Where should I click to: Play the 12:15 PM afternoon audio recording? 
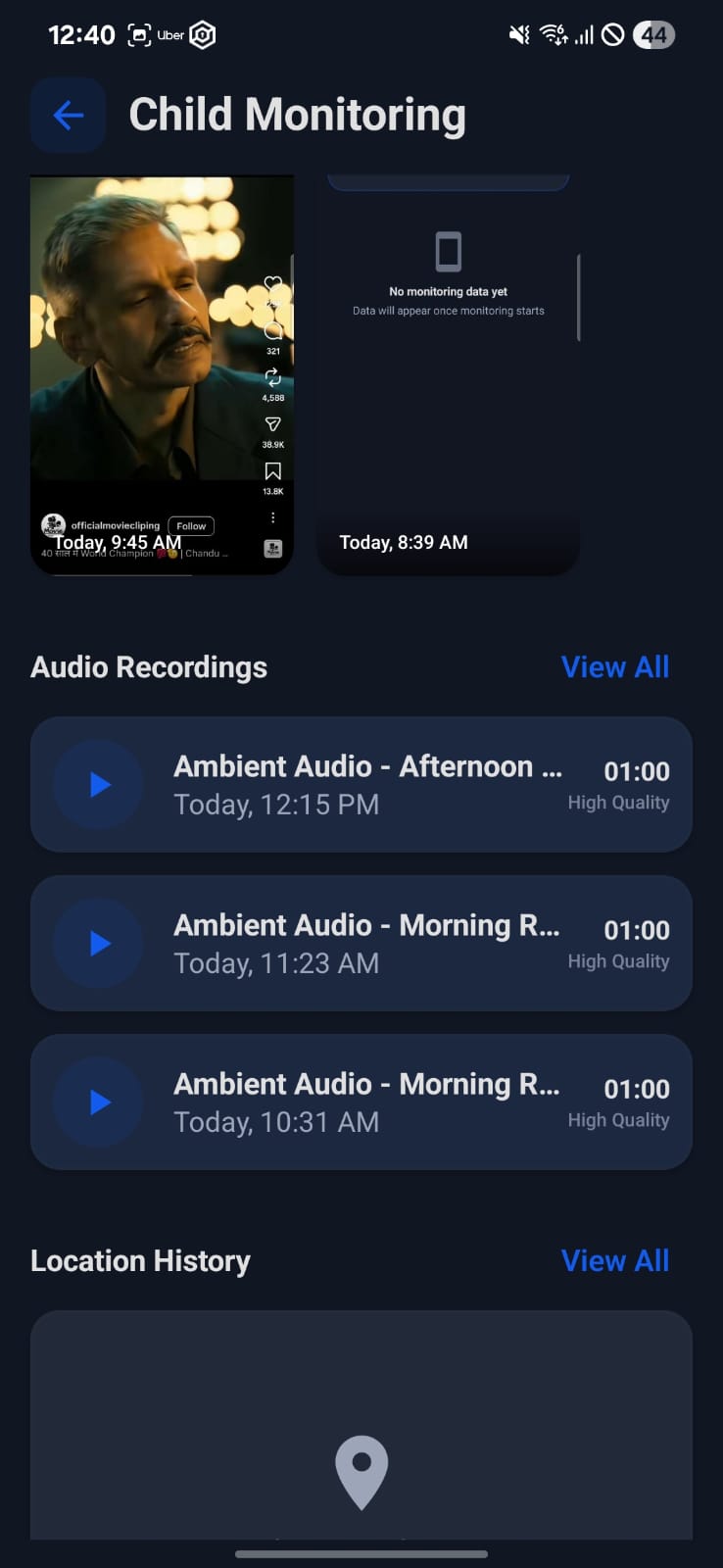tap(99, 785)
